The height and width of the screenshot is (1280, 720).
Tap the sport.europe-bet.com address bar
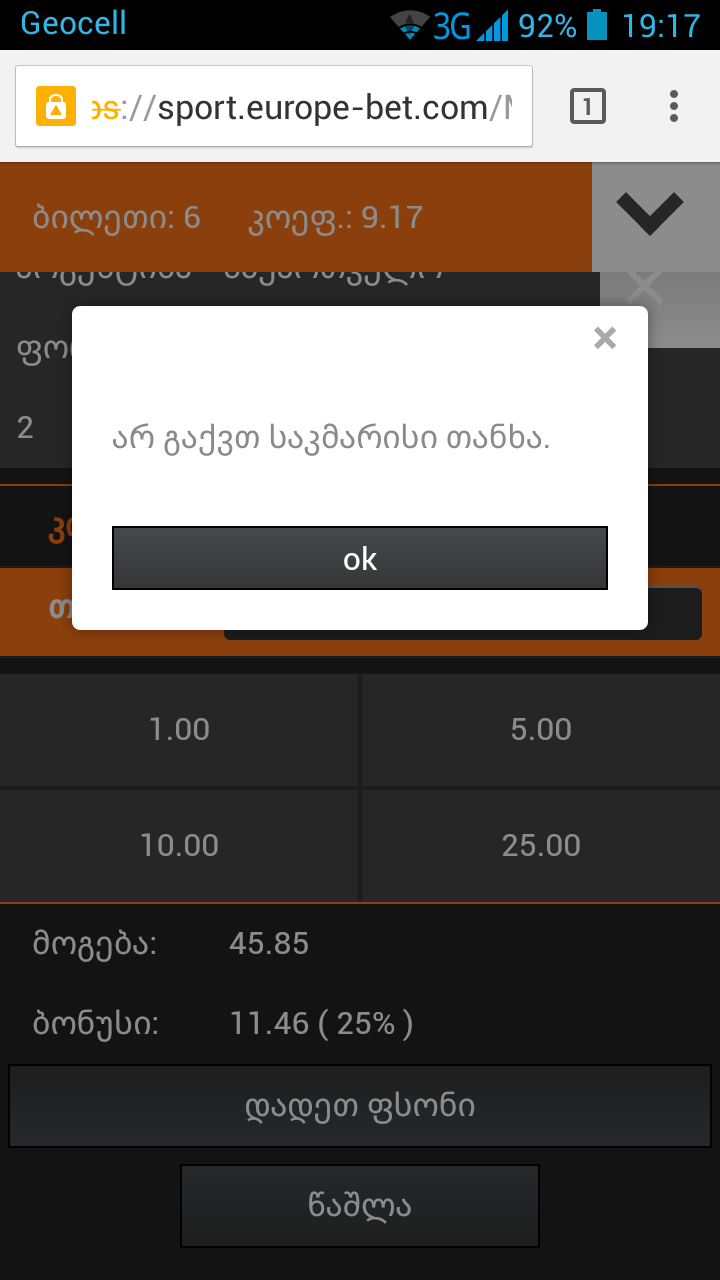[x=300, y=106]
